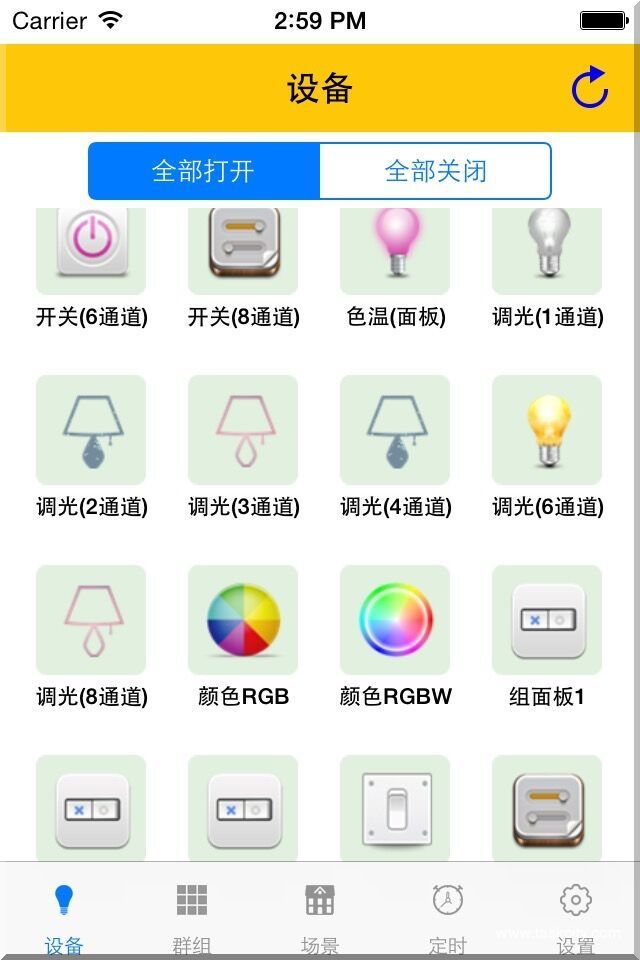Open the 调光(2通道) lamp device

tap(91, 430)
